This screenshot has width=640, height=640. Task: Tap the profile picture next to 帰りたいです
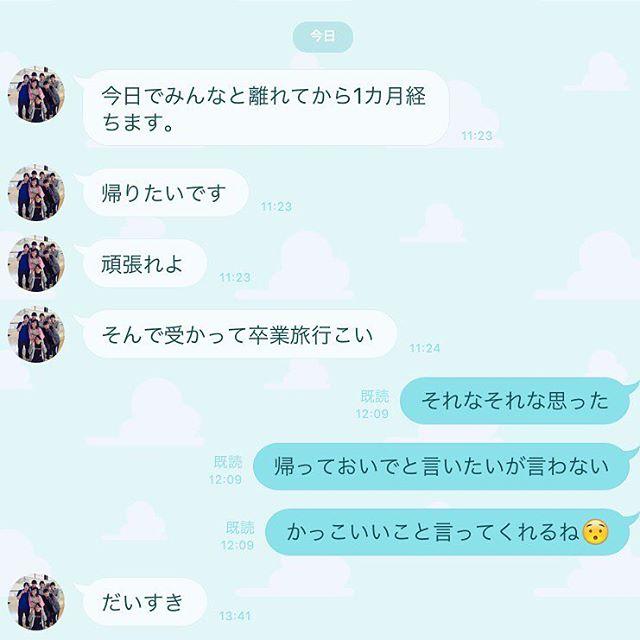36,193
